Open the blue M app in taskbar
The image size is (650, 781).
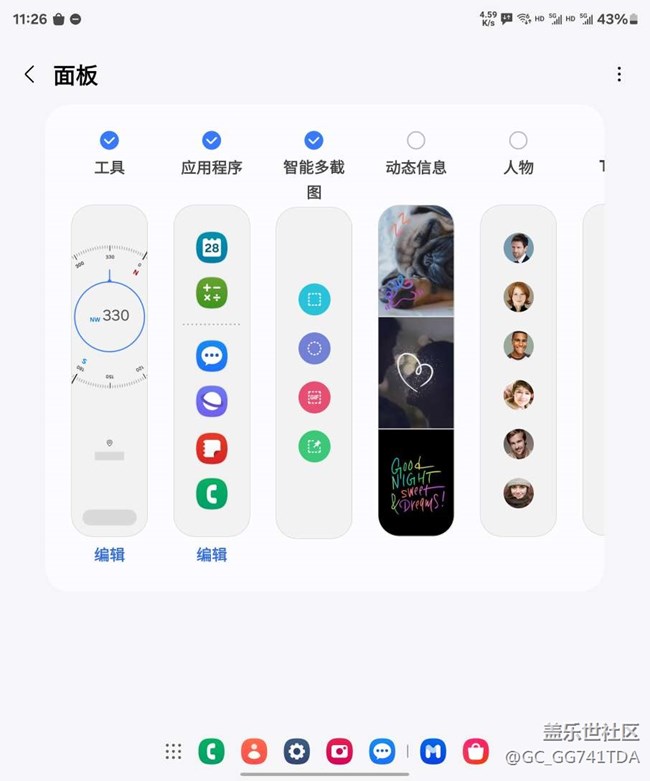tap(433, 751)
